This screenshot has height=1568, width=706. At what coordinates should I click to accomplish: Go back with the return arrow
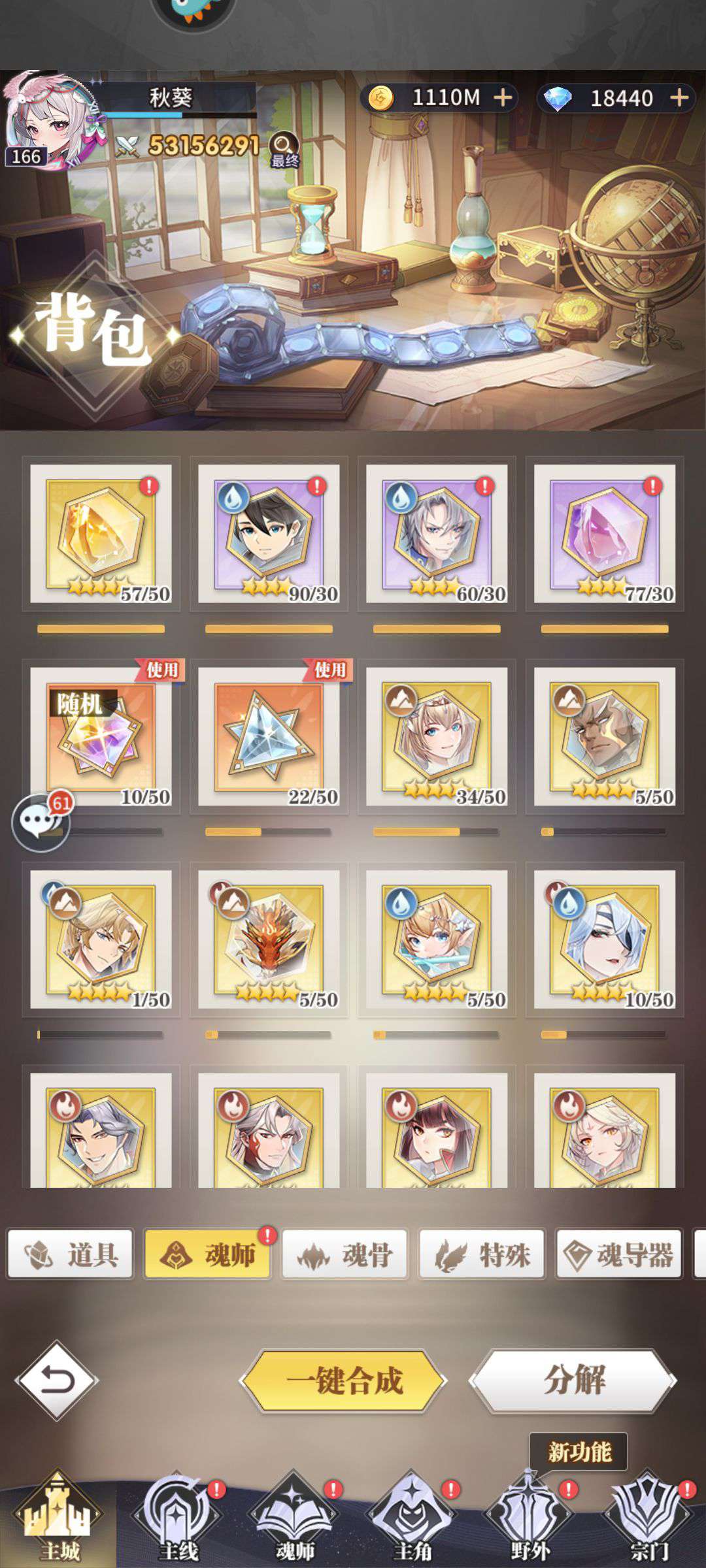pos(57,1380)
